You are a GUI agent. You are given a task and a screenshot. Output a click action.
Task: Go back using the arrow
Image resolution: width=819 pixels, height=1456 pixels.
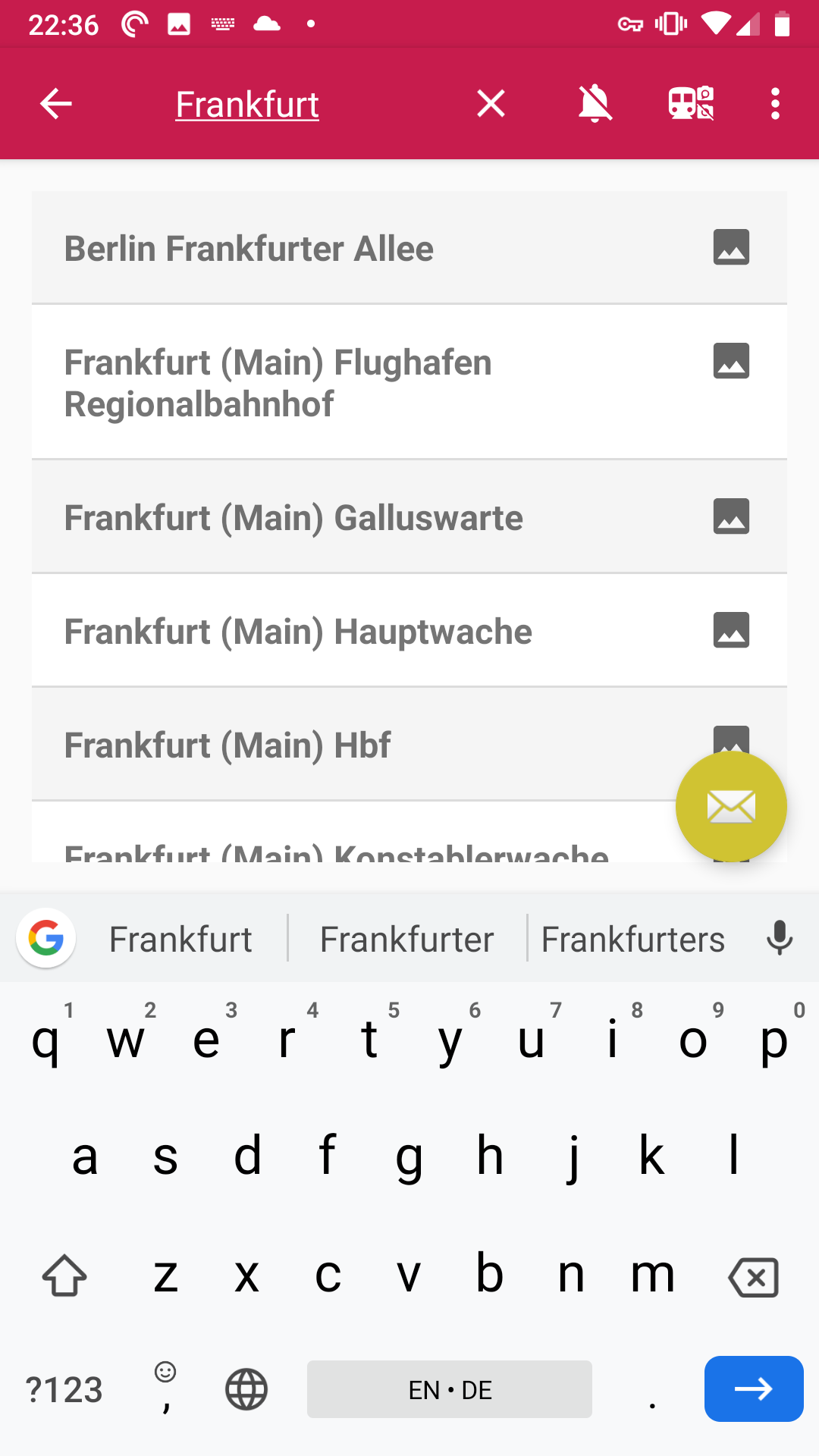point(55,104)
